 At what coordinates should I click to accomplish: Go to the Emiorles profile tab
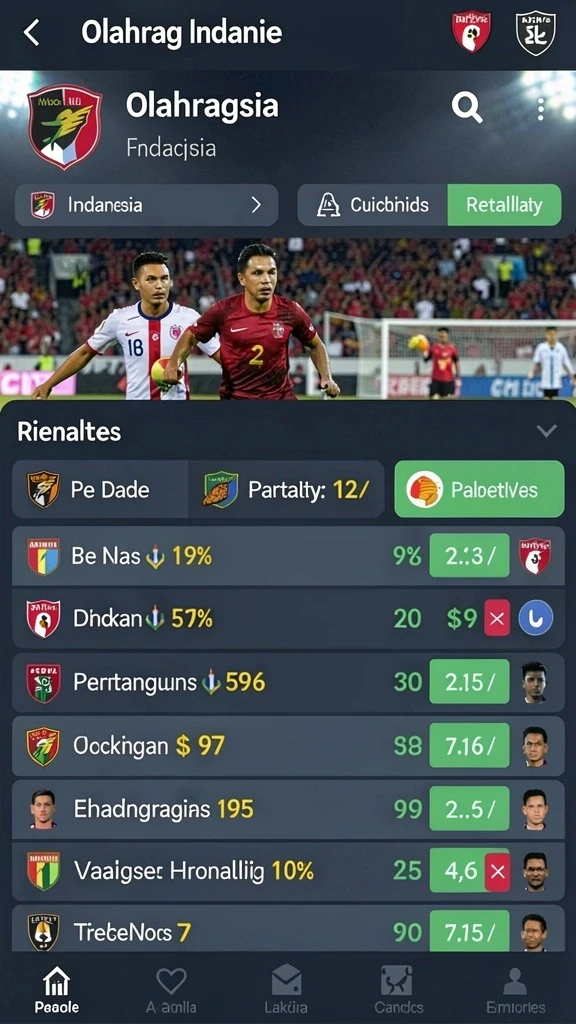(x=515, y=990)
